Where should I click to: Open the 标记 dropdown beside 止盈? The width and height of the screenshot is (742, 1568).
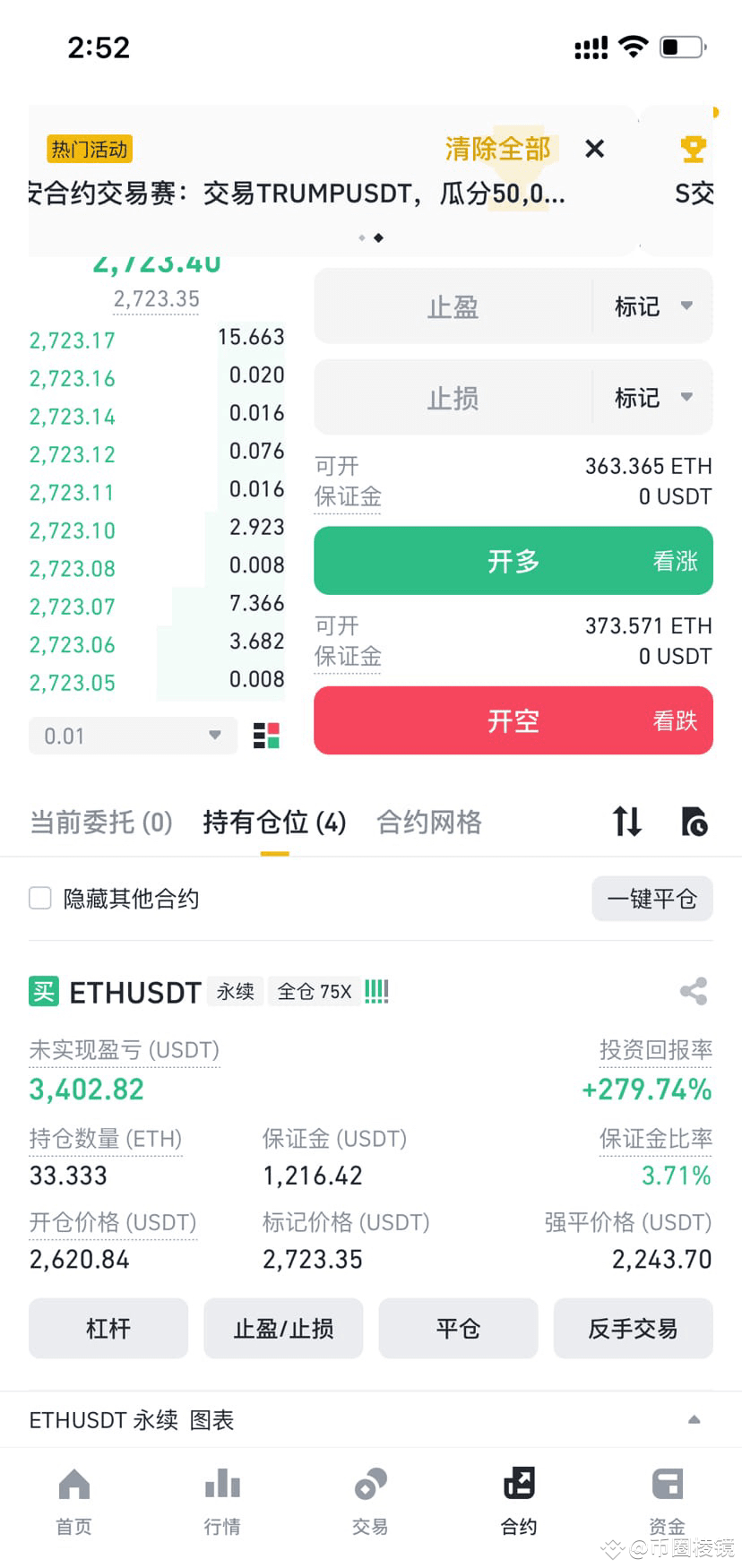(x=653, y=306)
